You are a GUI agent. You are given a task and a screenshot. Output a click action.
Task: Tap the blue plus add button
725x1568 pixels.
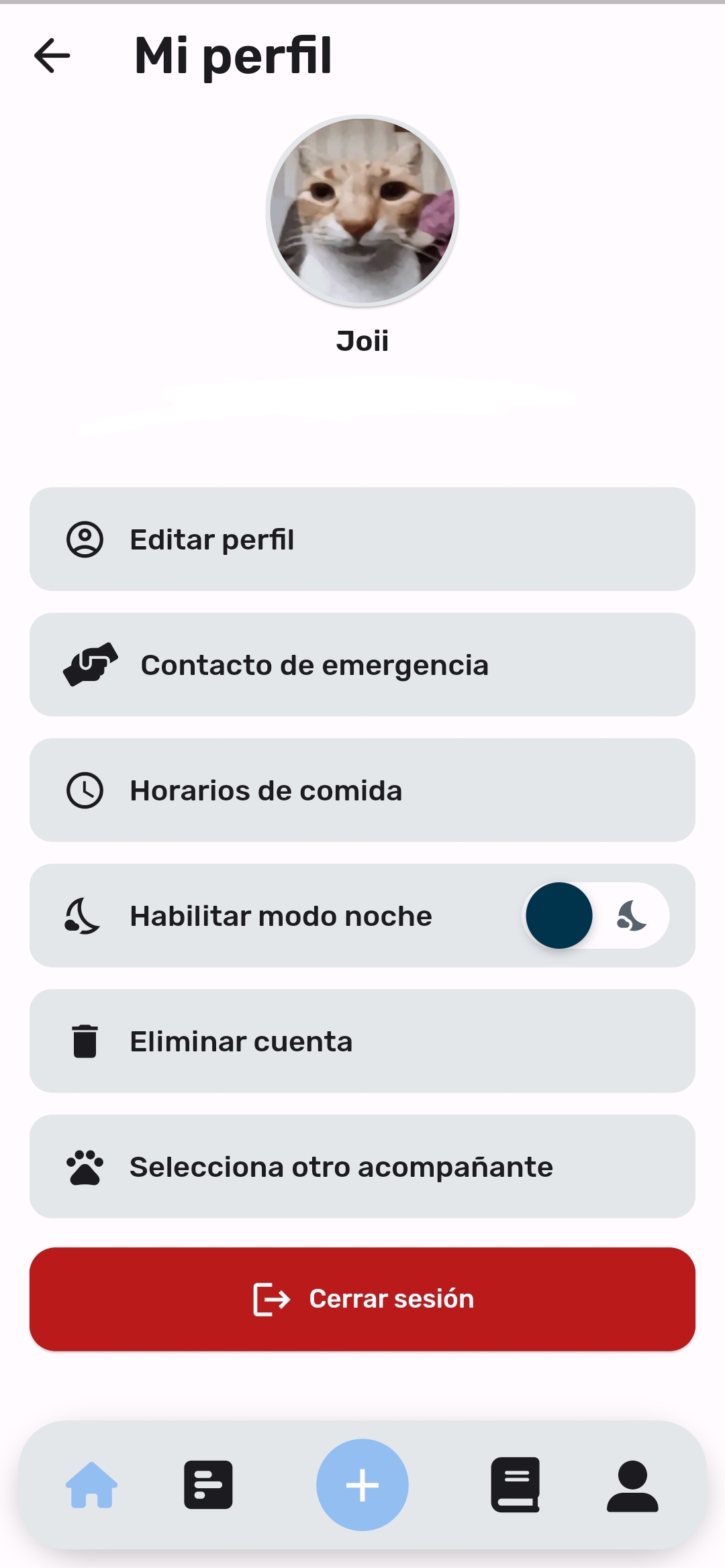click(x=362, y=1485)
